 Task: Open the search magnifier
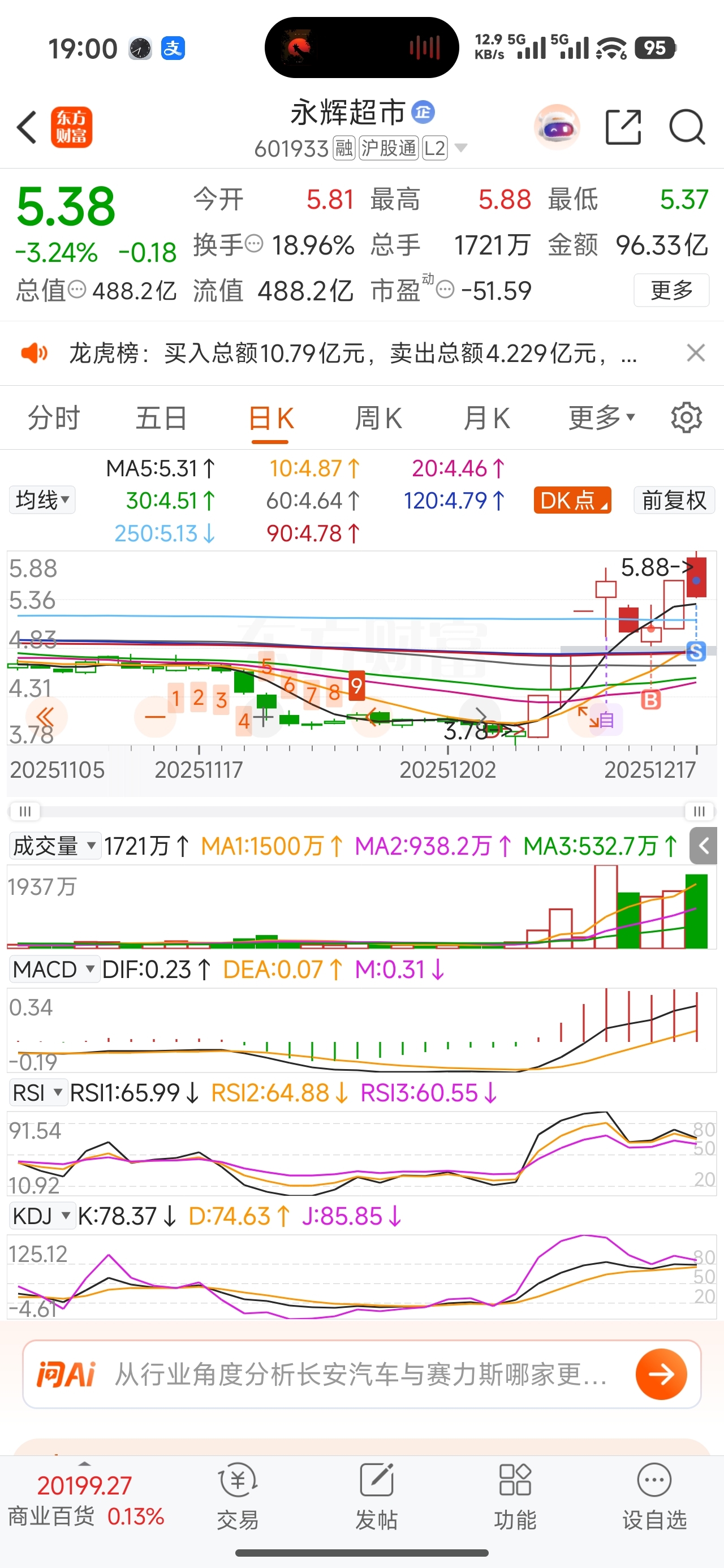tap(686, 127)
